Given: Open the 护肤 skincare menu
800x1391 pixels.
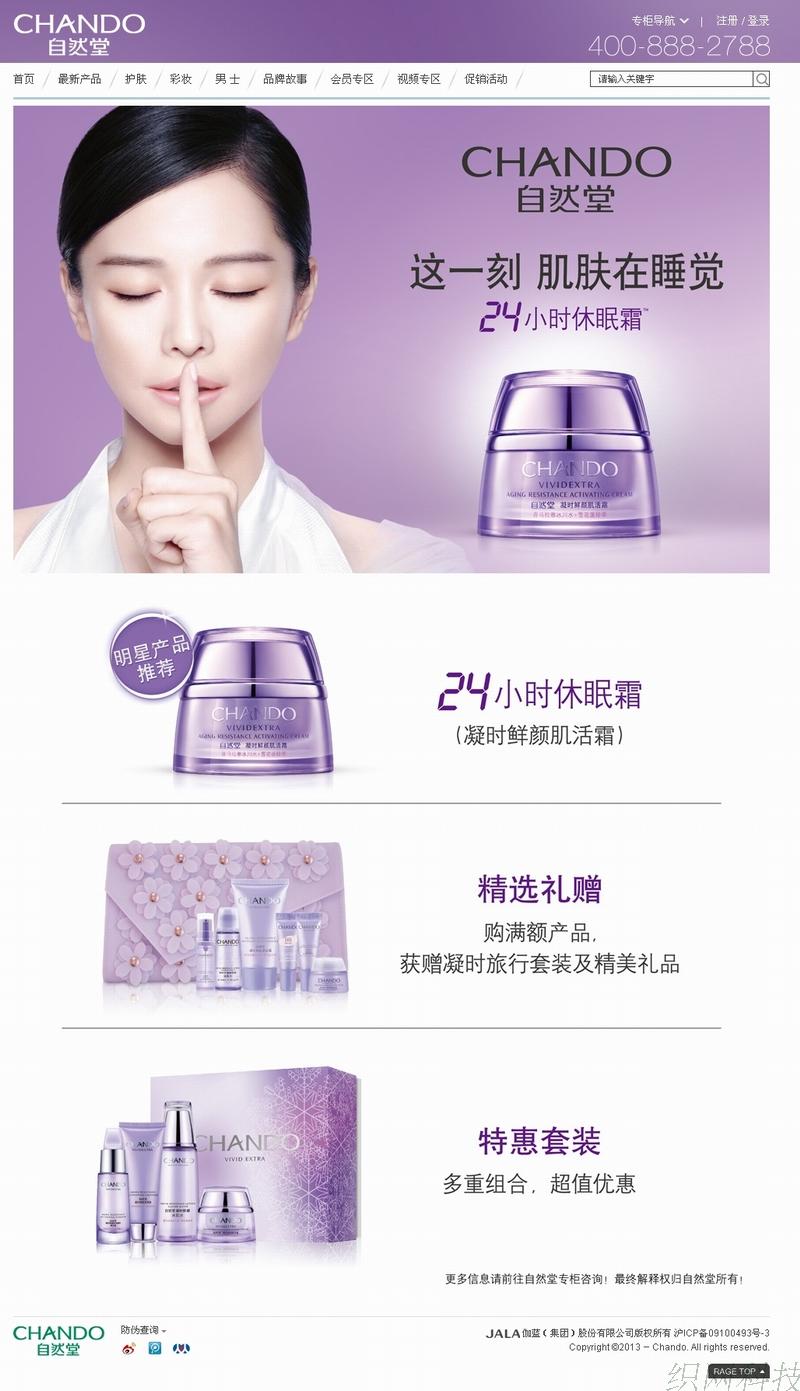Looking at the screenshot, I should (x=135, y=79).
